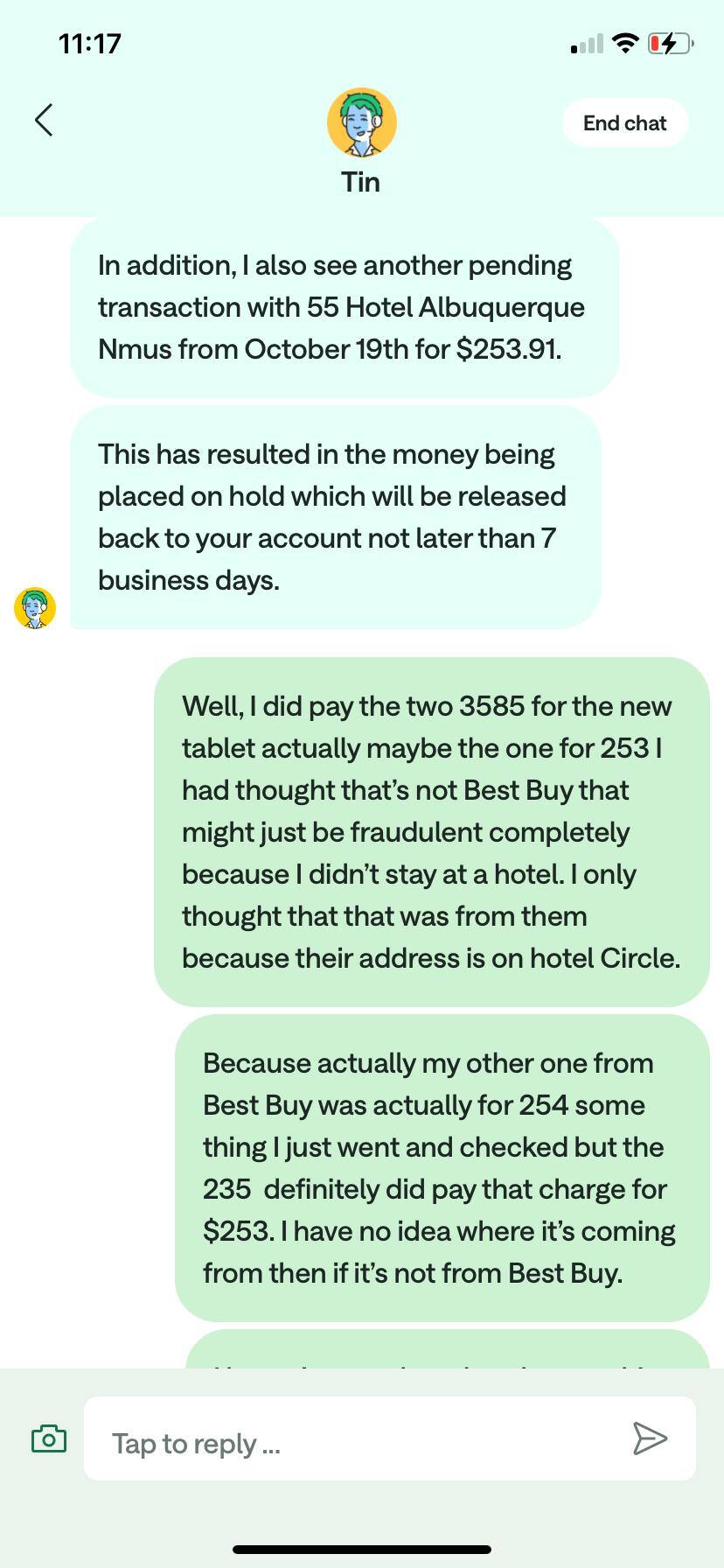Tap the battery charging indicator

[x=670, y=42]
